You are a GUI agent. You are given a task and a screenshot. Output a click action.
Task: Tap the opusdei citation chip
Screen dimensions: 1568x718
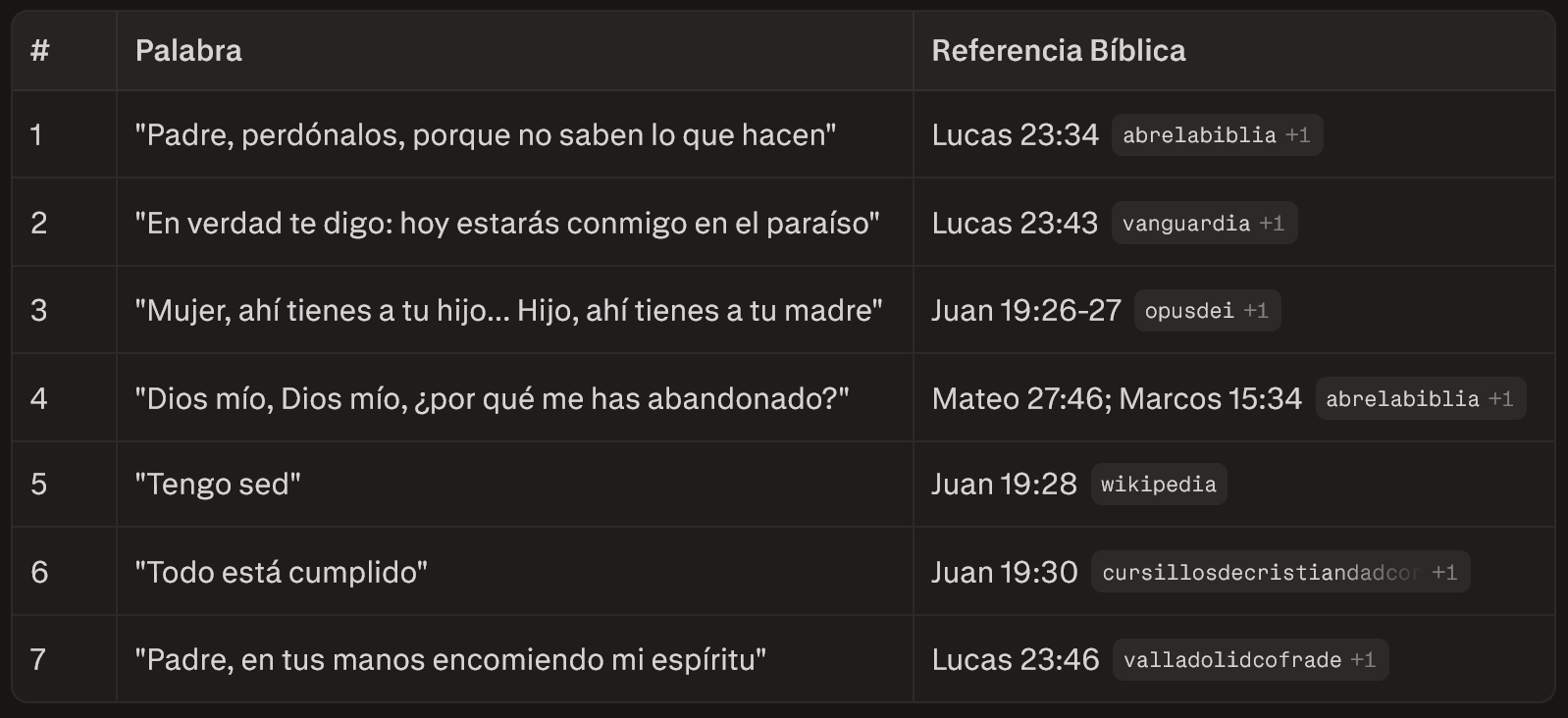[x=1206, y=311]
